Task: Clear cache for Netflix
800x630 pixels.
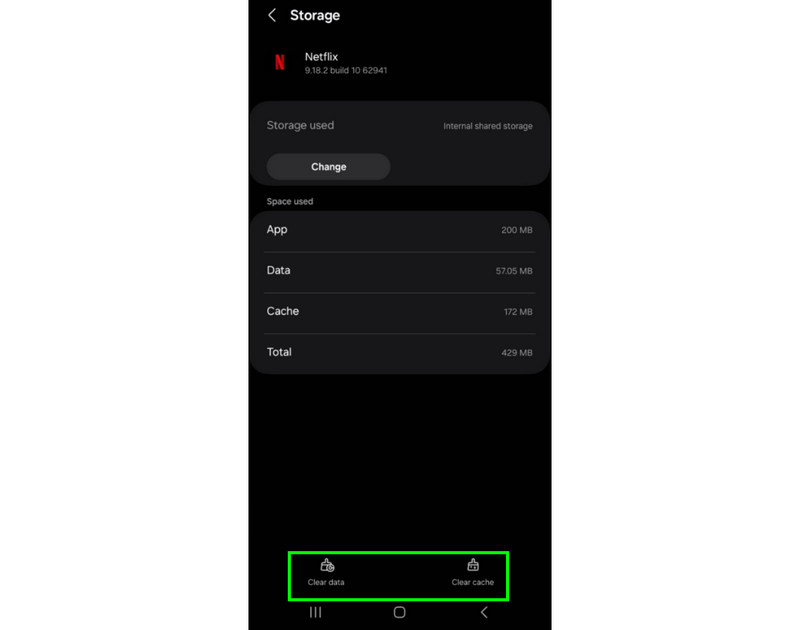Action: [473, 572]
